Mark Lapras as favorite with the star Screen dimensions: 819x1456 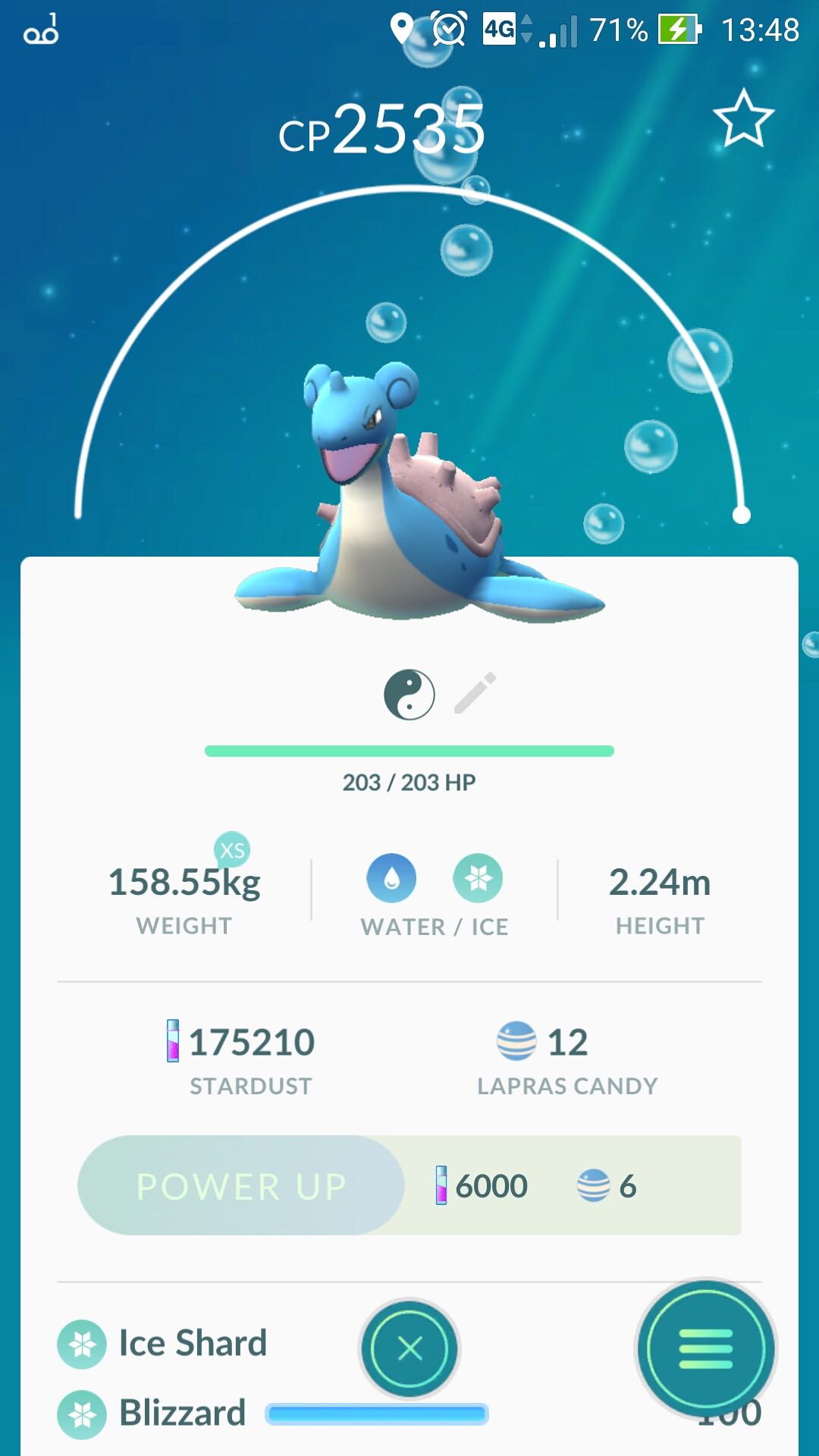(x=743, y=118)
